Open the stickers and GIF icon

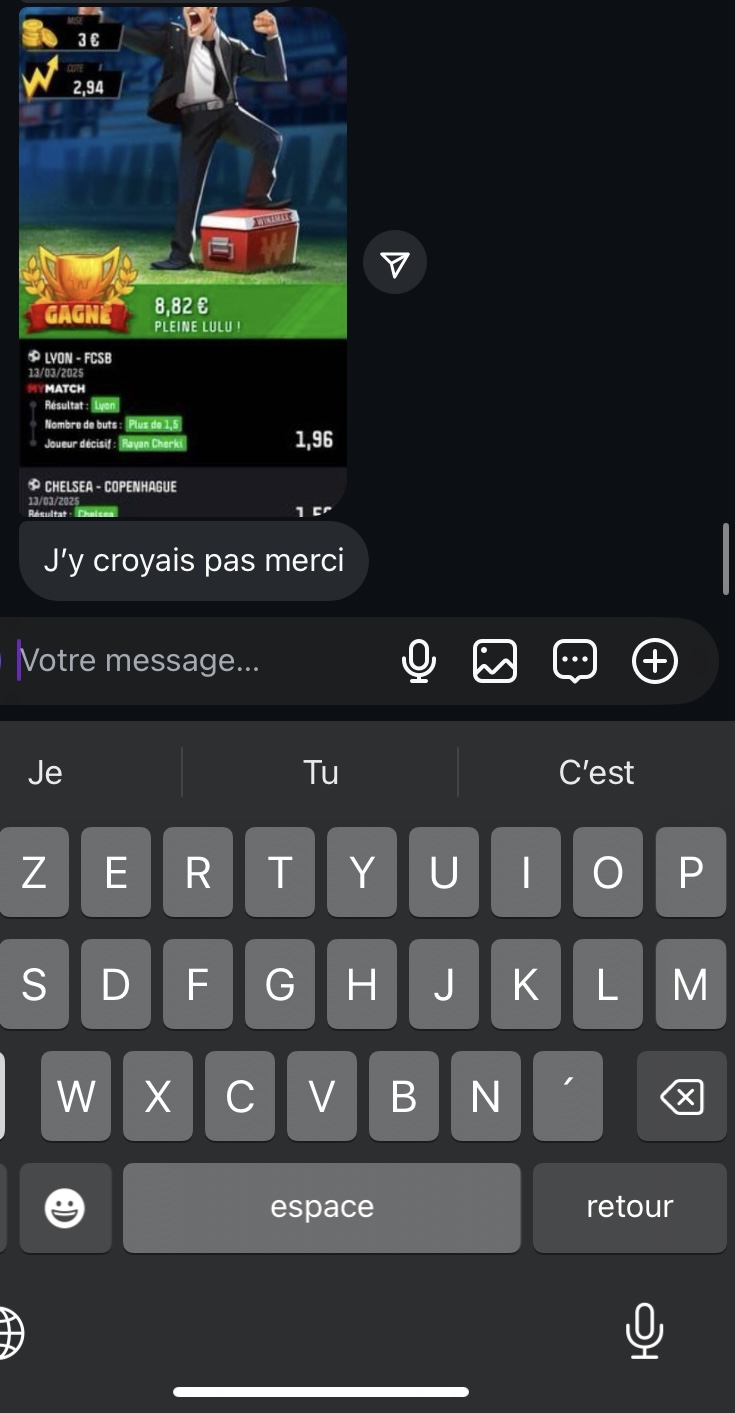(575, 661)
